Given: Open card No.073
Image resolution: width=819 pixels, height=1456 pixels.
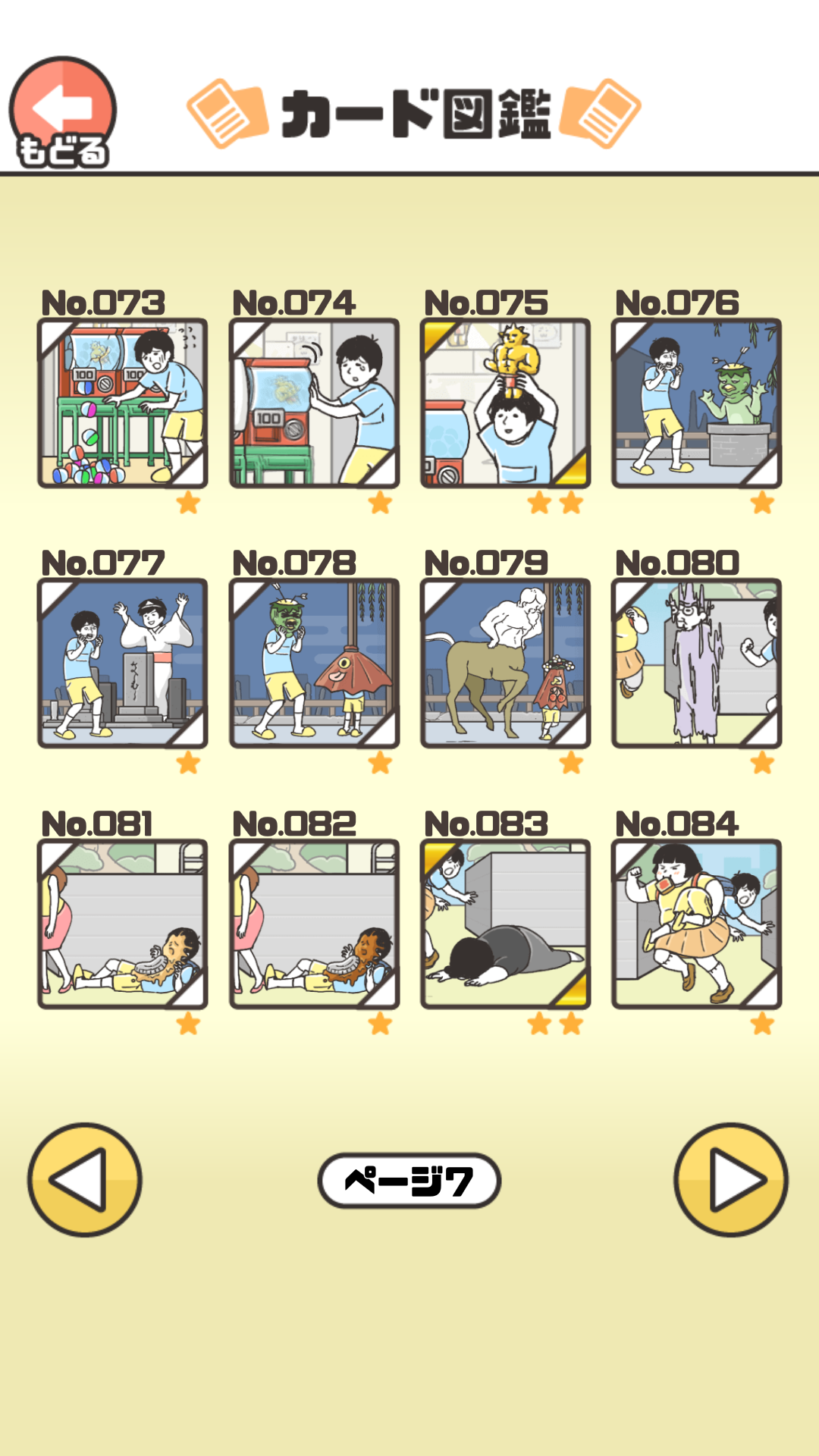Looking at the screenshot, I should tap(122, 403).
